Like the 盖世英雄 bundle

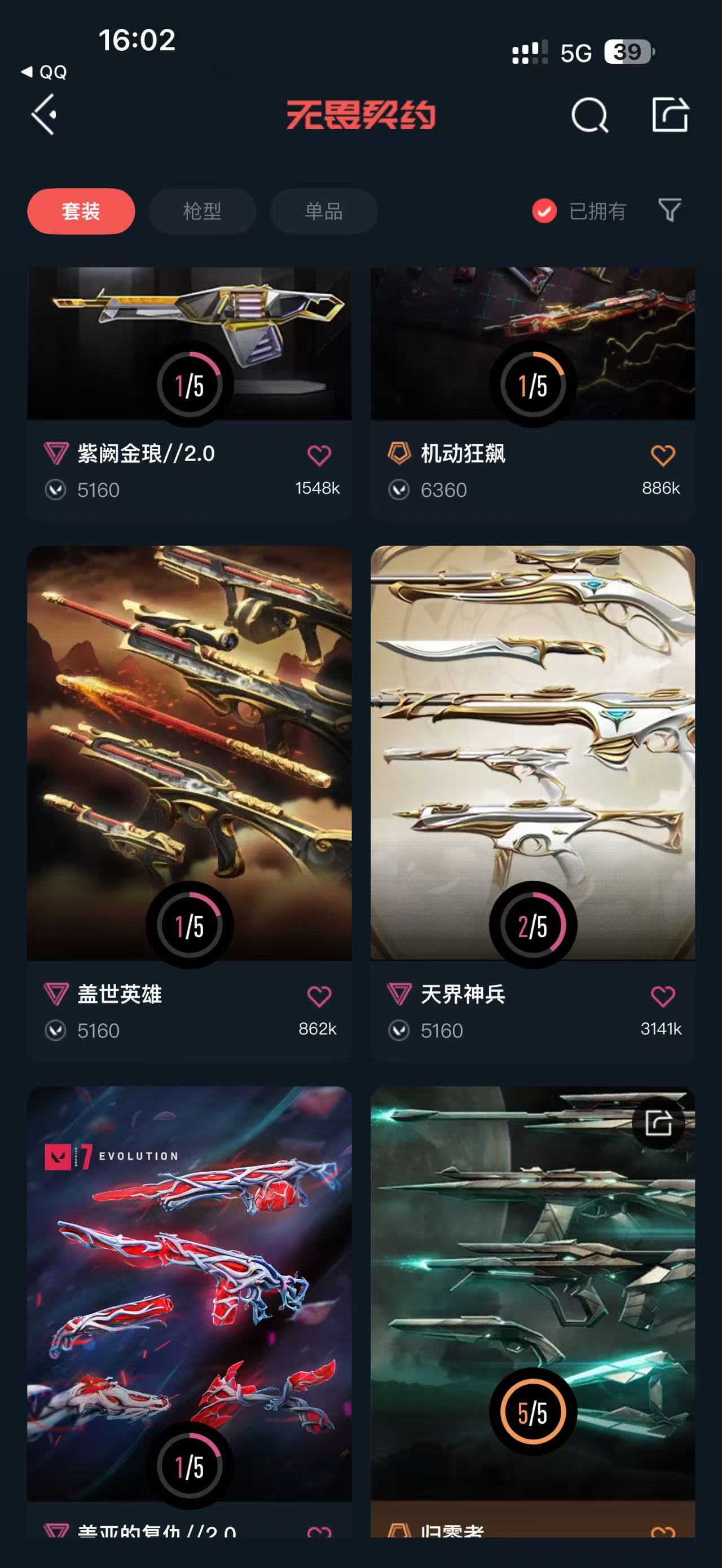(319, 996)
